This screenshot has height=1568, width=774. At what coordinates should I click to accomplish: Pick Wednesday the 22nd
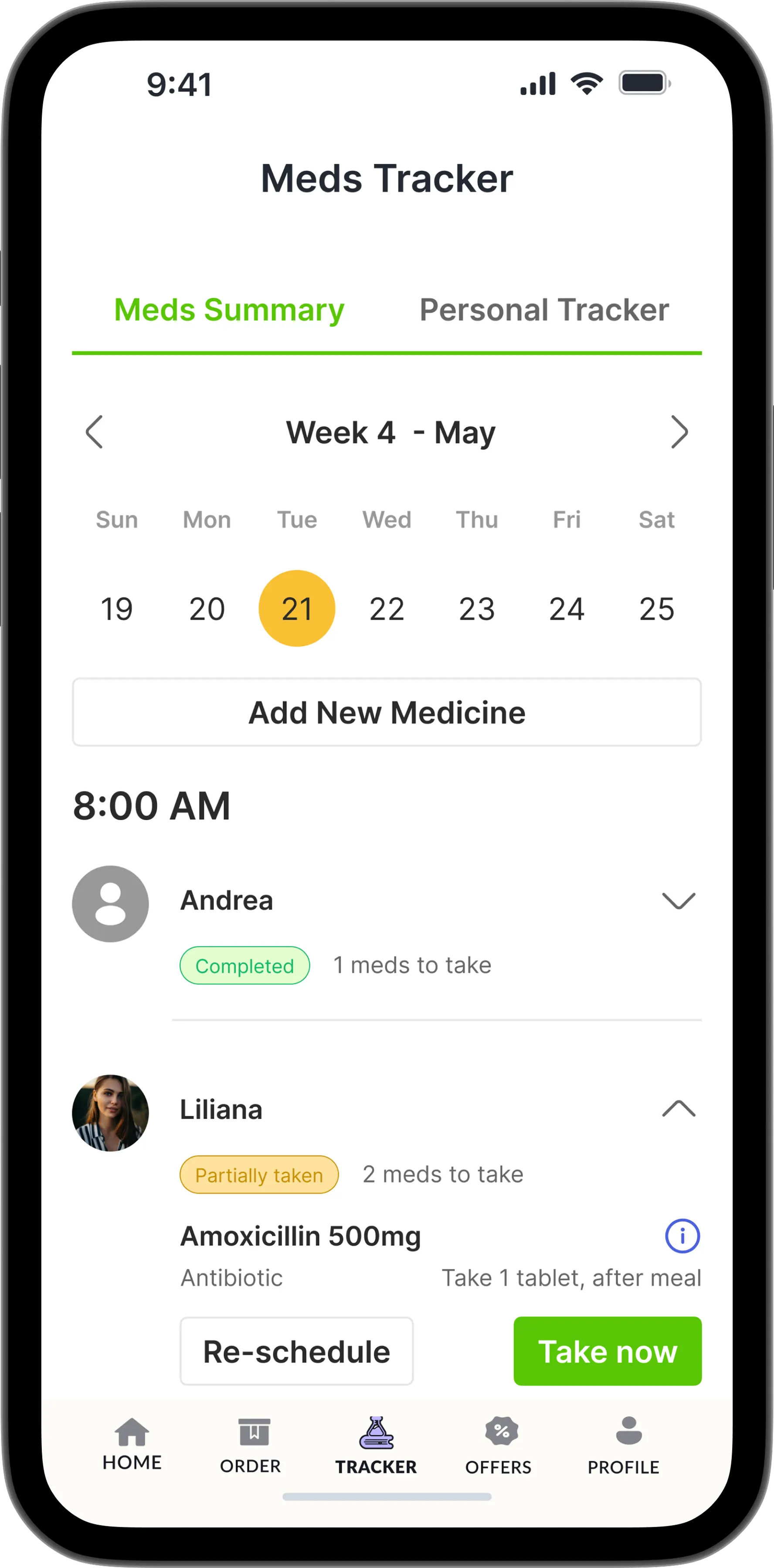pos(387,609)
